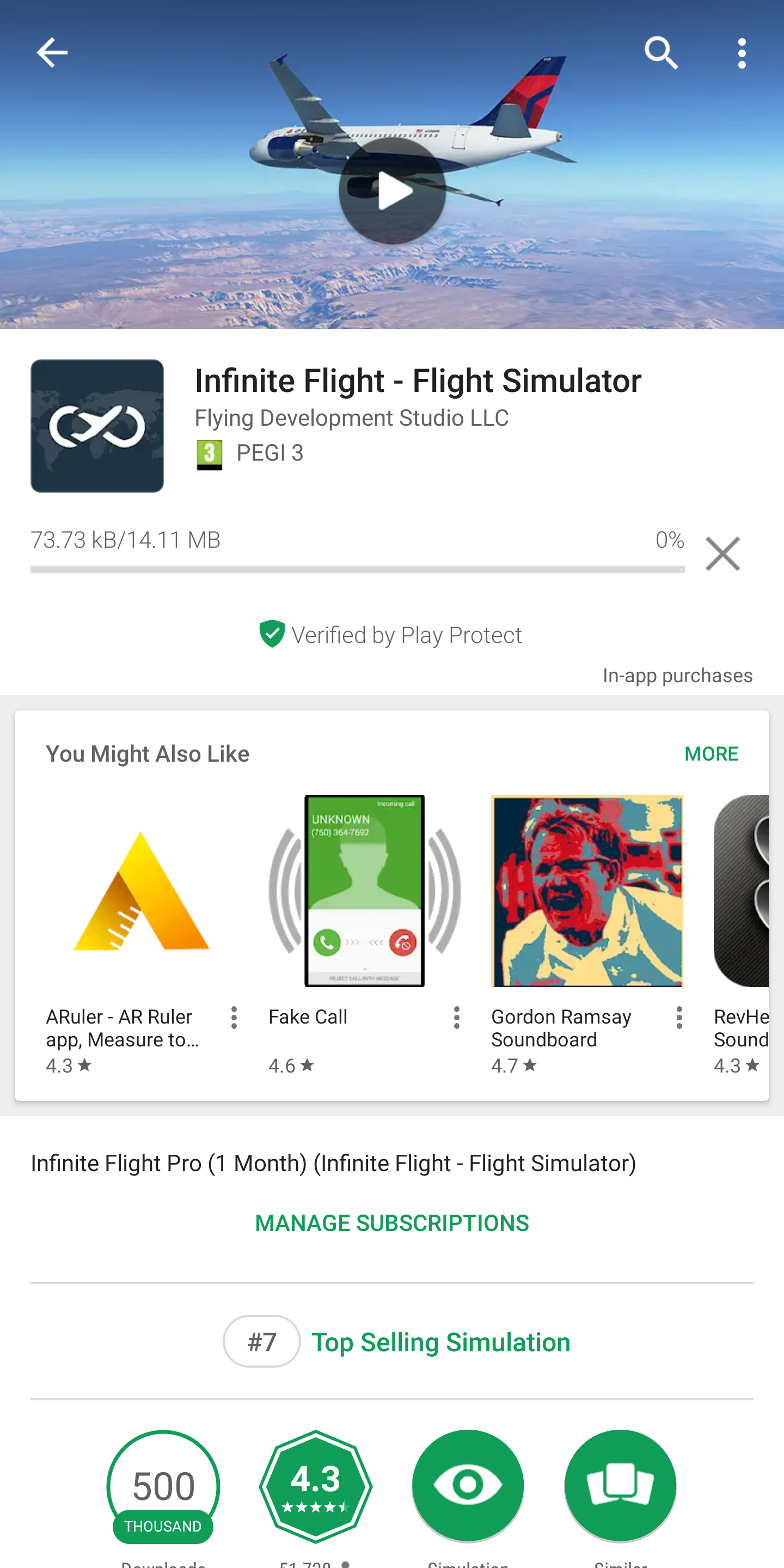Go back from the app page
This screenshot has height=1568, width=784.
52,53
